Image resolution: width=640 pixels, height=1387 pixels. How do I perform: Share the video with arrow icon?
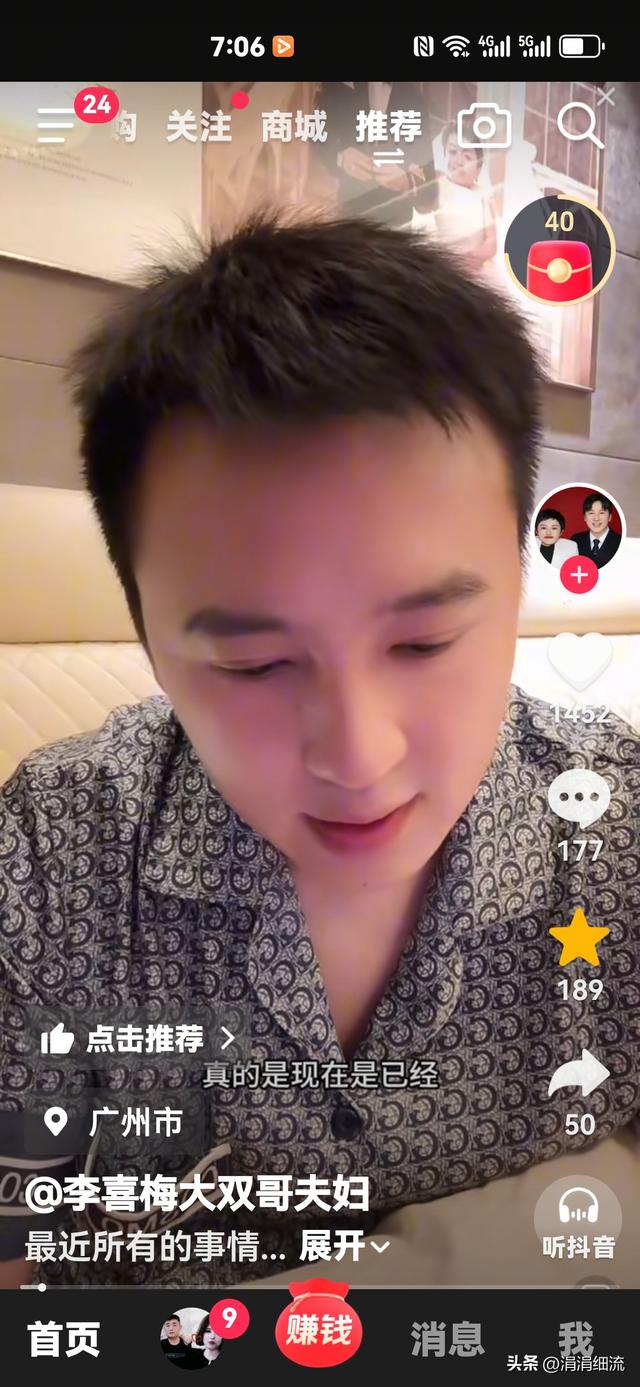[579, 1075]
